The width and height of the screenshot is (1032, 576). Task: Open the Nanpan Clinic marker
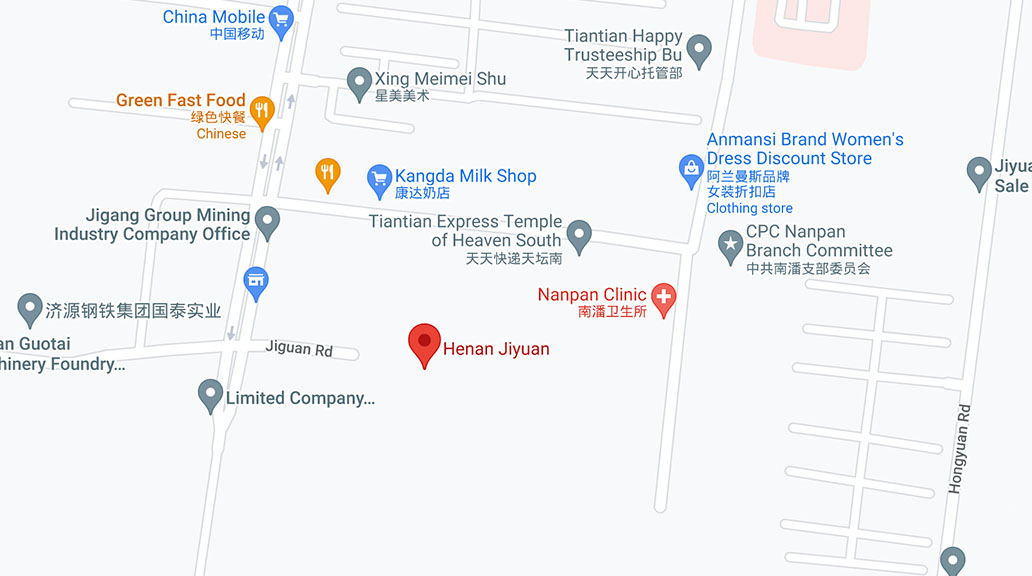pyautogui.click(x=663, y=296)
